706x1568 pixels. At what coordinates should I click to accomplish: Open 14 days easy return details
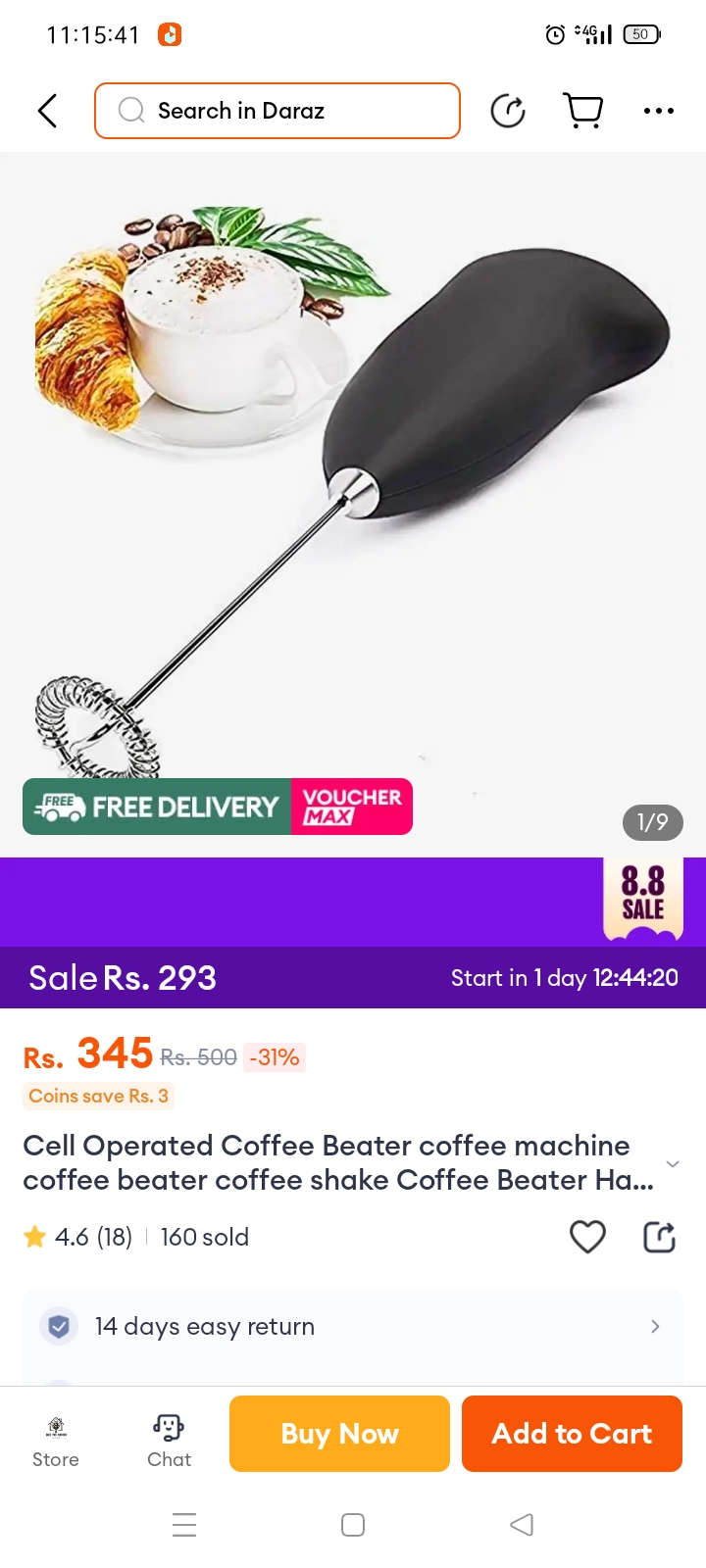pos(353,1326)
